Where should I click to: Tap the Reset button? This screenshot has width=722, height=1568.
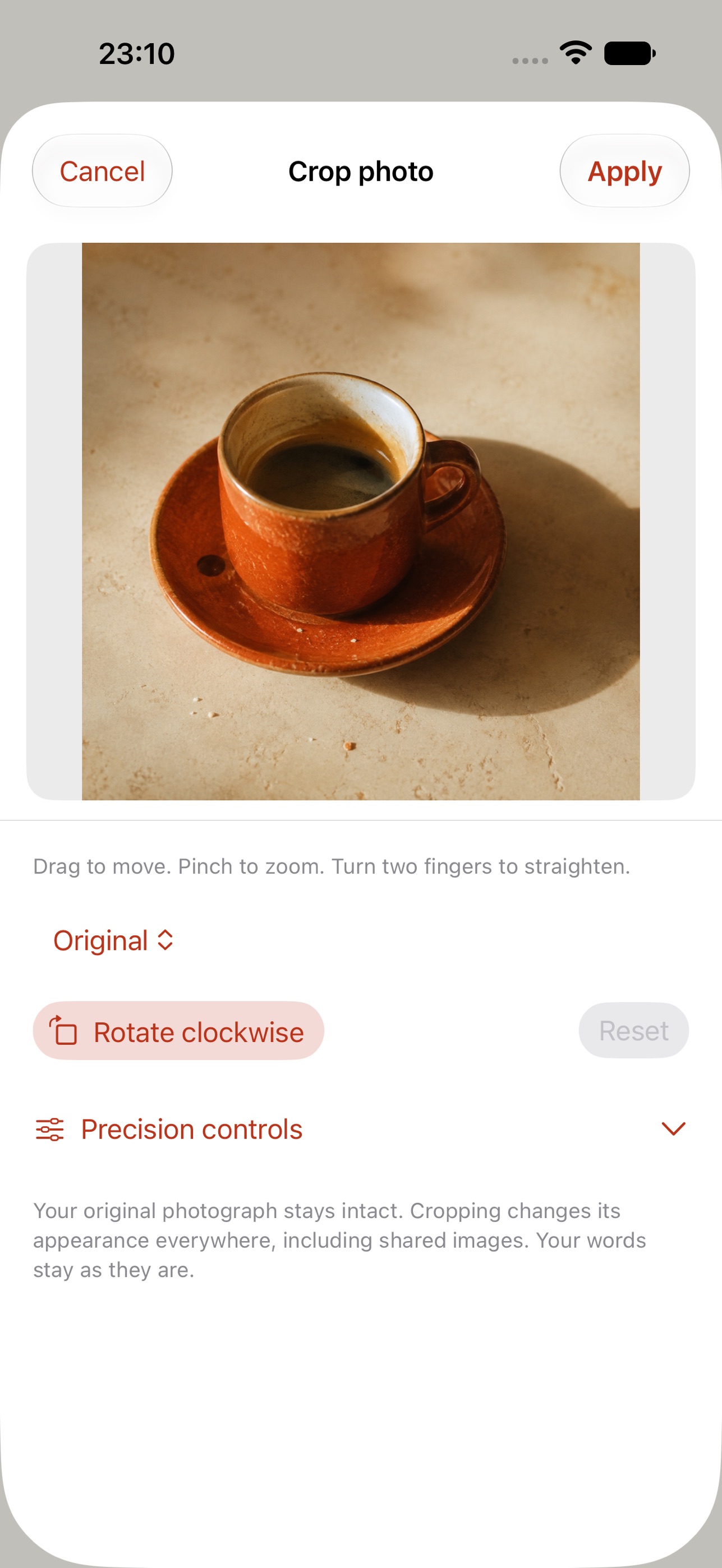coord(633,1031)
